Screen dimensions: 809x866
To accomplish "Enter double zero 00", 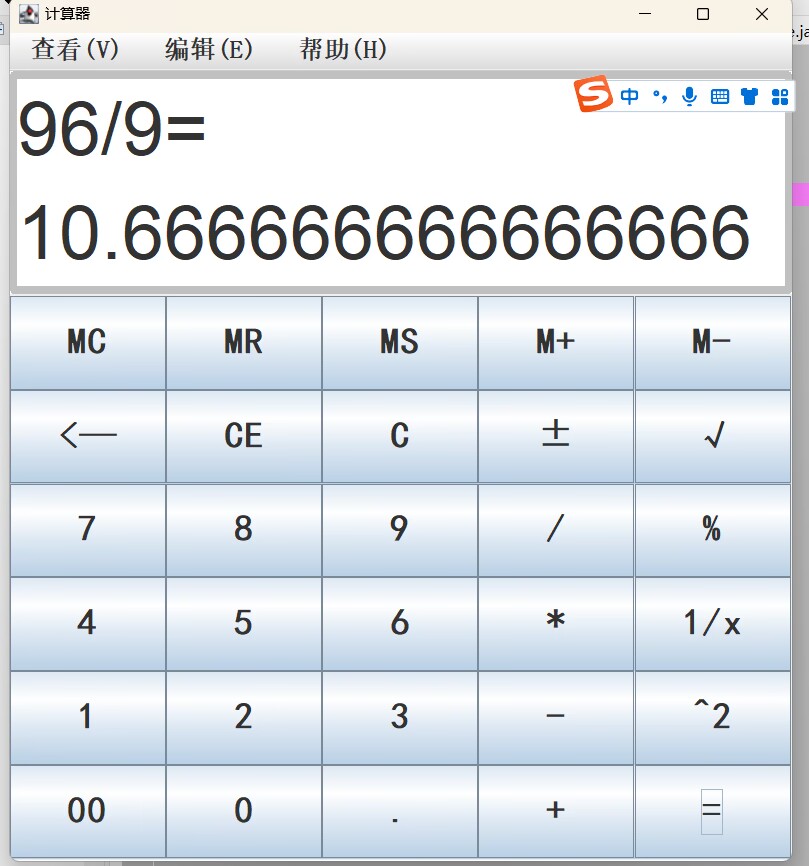I will coord(87,811).
